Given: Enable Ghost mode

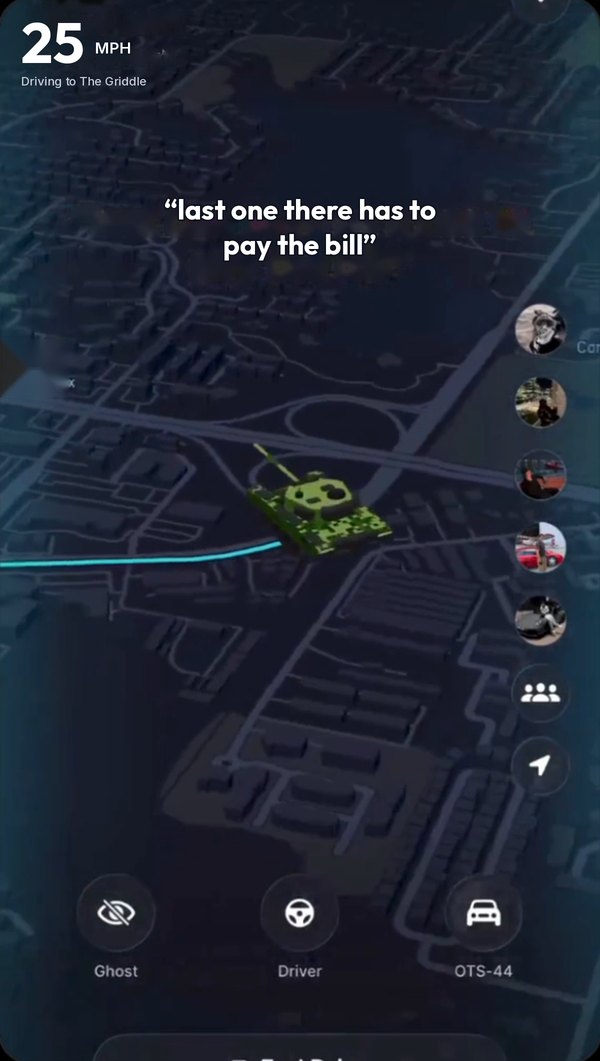Looking at the screenshot, I should pyautogui.click(x=116, y=913).
